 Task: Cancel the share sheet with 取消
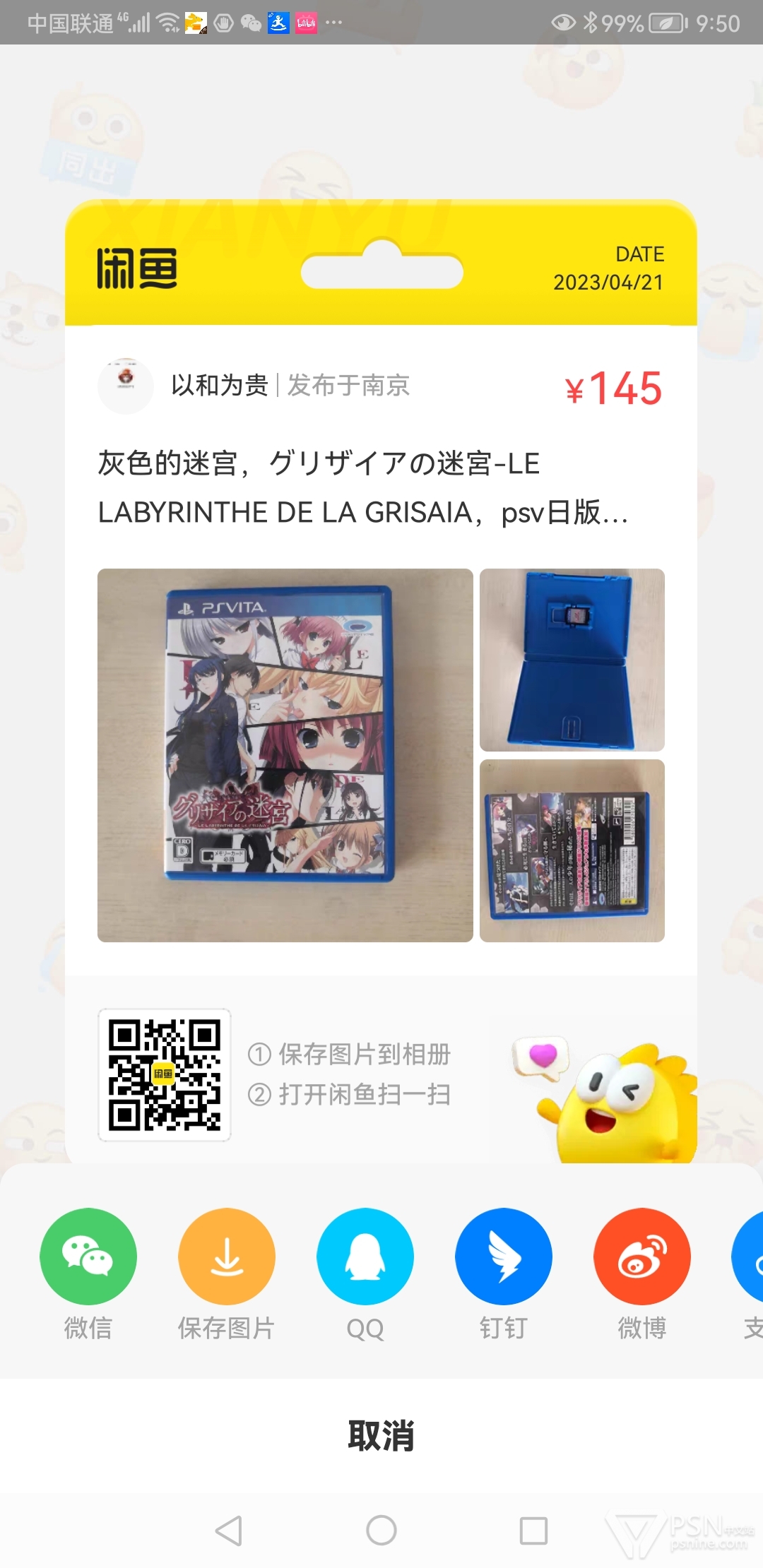coord(381,1436)
